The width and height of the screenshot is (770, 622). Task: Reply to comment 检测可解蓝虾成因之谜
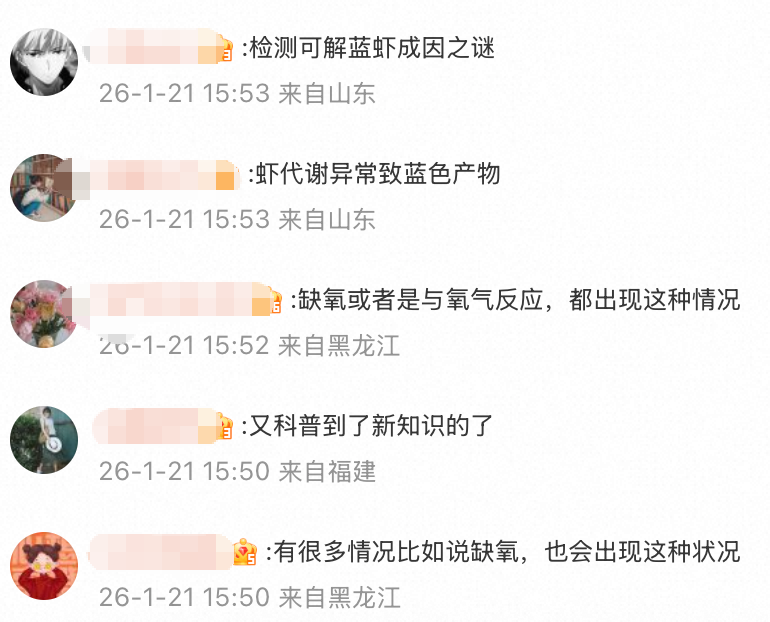[x=370, y=48]
